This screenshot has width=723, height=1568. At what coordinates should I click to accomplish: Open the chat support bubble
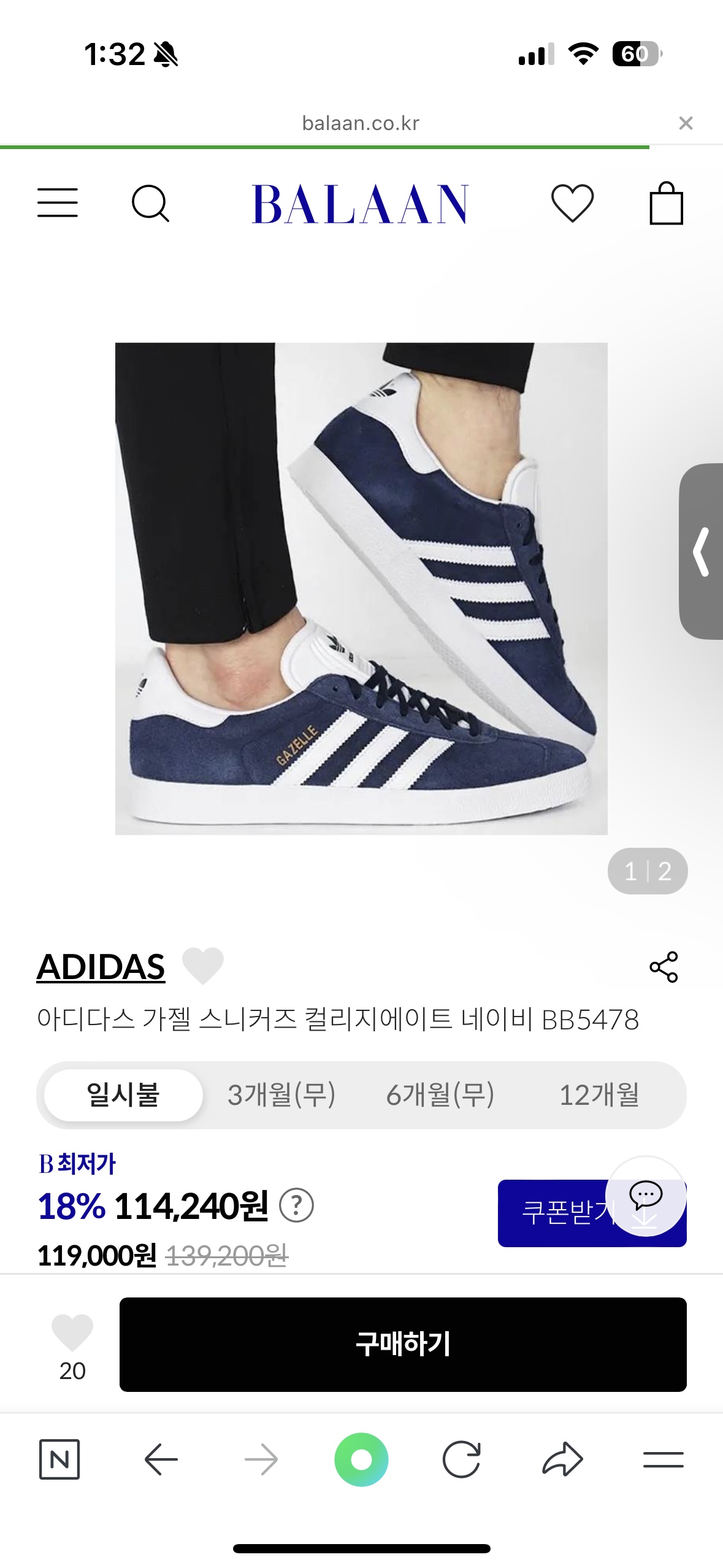coord(646,1194)
